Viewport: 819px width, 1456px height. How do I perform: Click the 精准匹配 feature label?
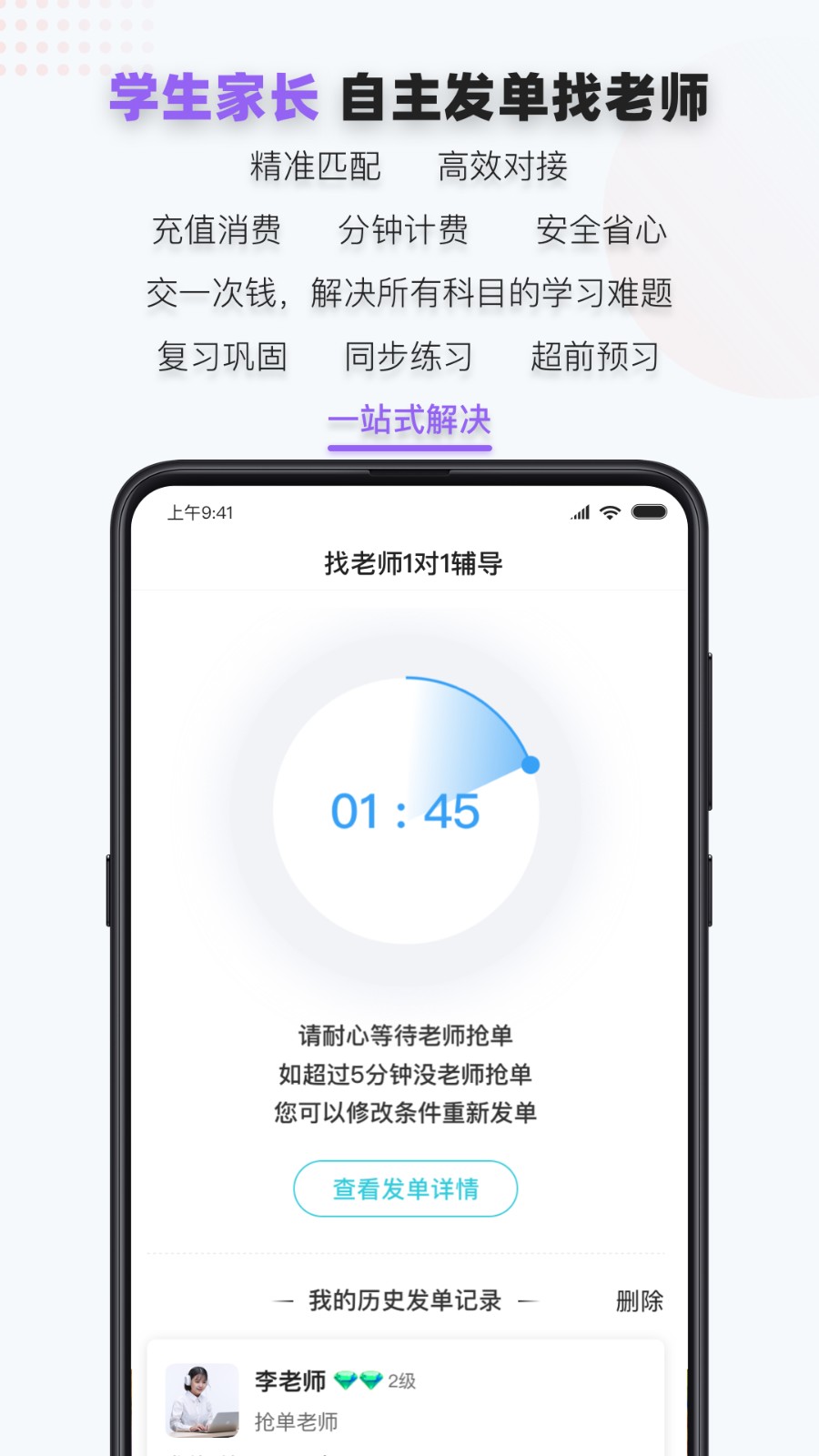[316, 167]
